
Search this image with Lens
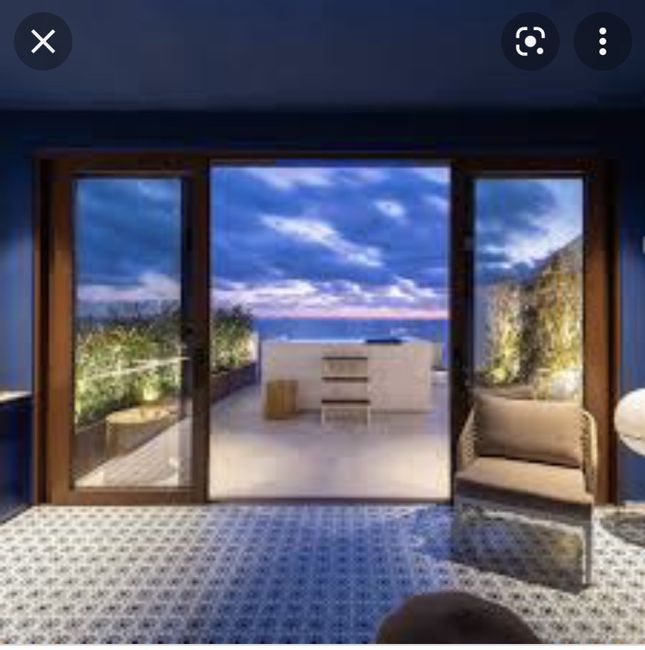click(530, 41)
